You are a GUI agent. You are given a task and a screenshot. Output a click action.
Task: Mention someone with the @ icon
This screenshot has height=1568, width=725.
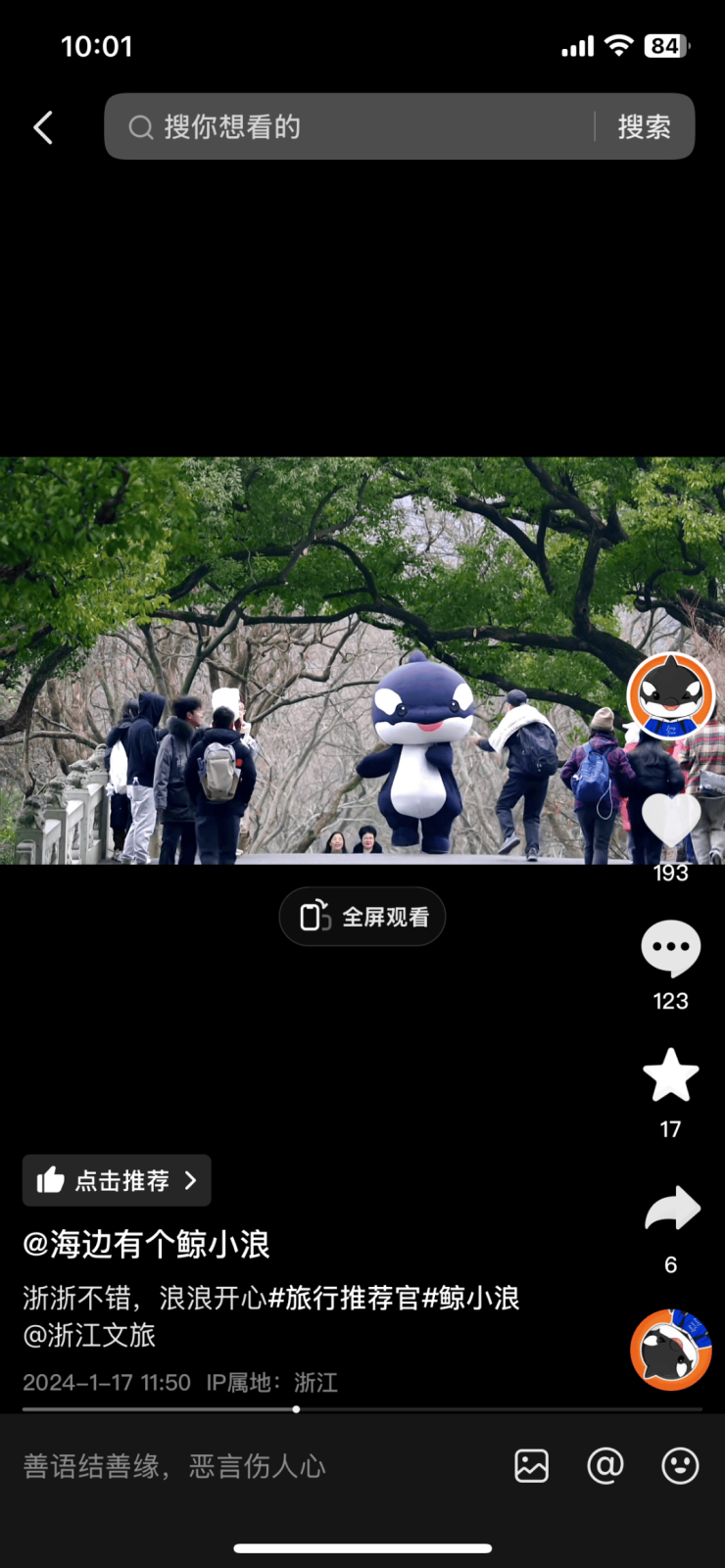(604, 1466)
